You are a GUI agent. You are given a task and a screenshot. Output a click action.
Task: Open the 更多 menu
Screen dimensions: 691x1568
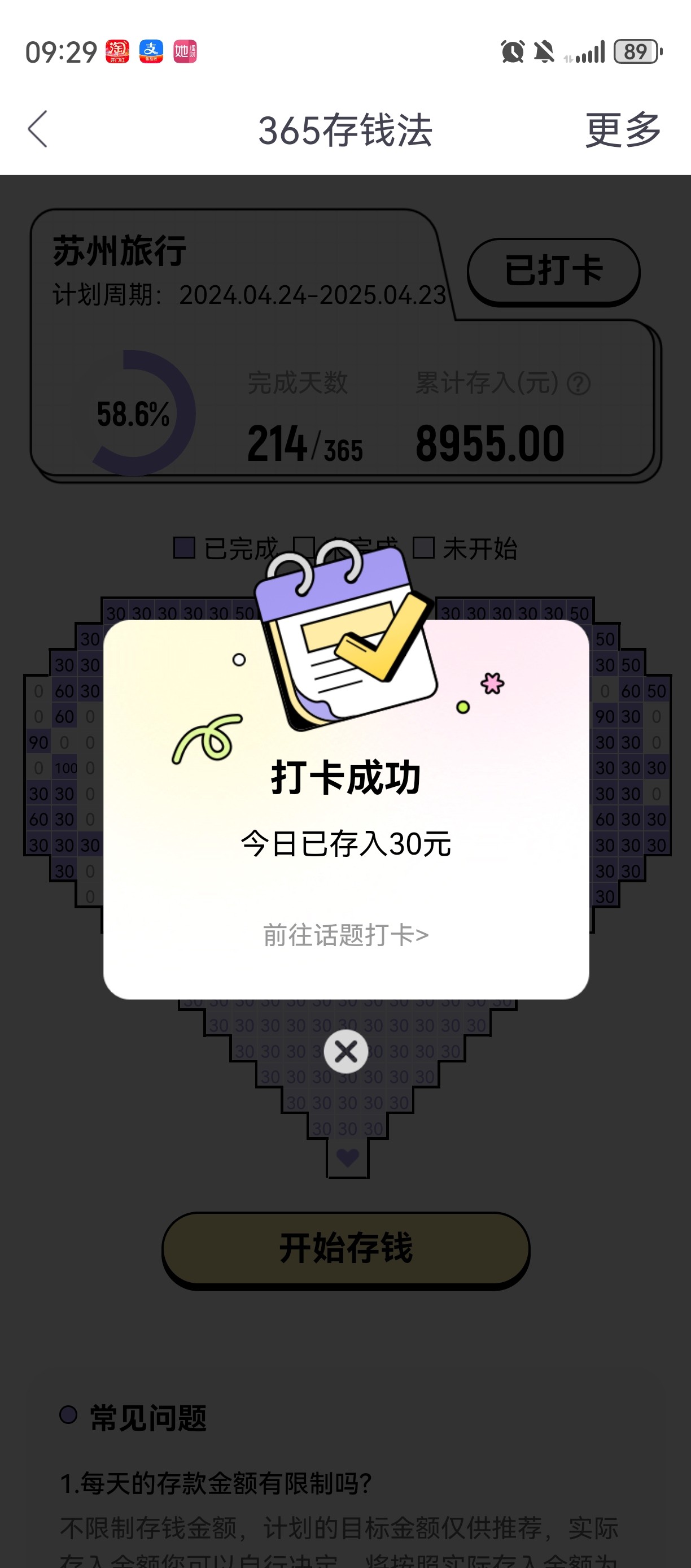623,129
